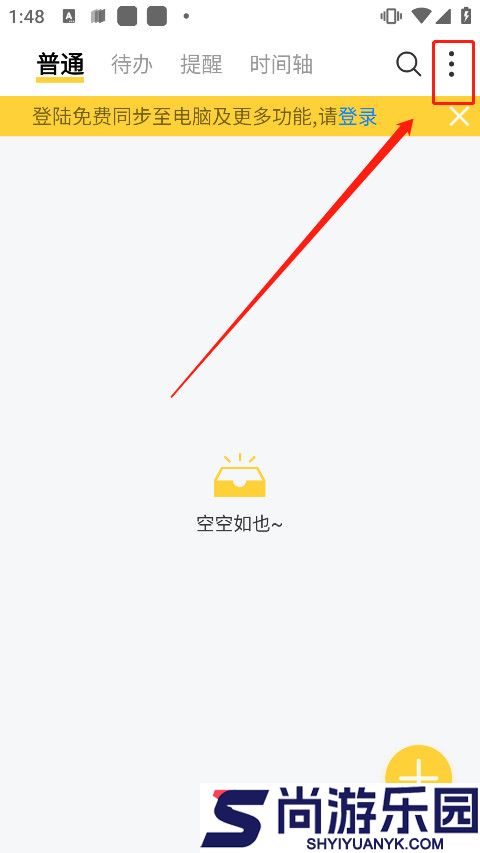
Task: Switch to the 提醒 tab
Action: 201,65
